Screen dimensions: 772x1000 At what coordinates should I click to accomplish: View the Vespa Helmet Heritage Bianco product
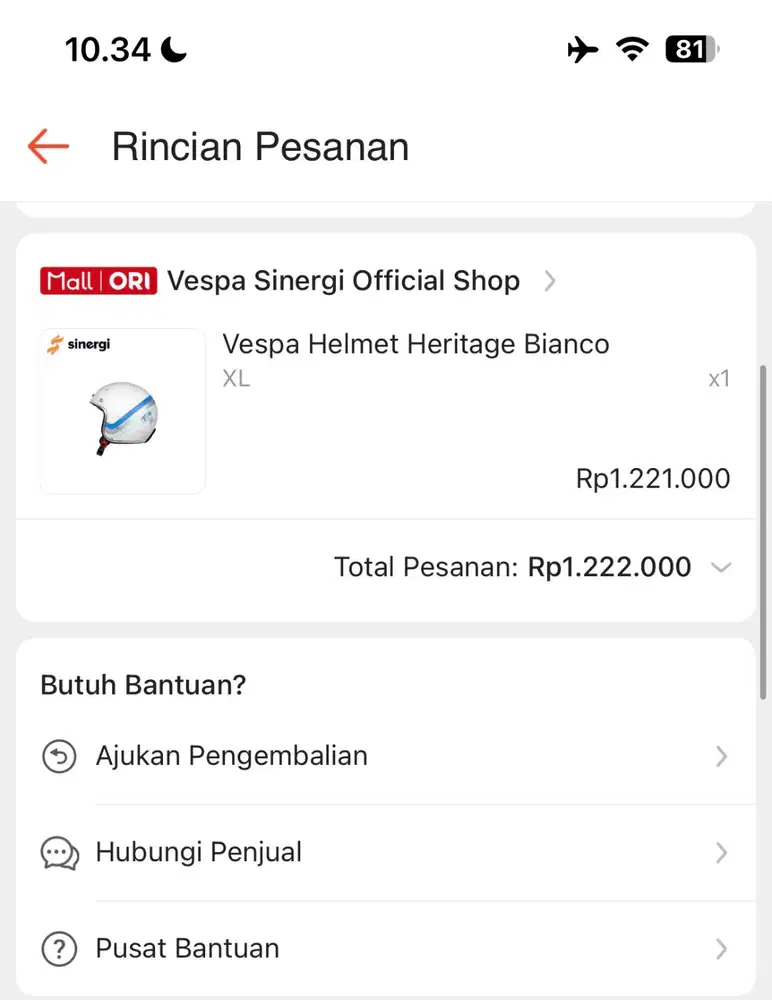tap(415, 345)
